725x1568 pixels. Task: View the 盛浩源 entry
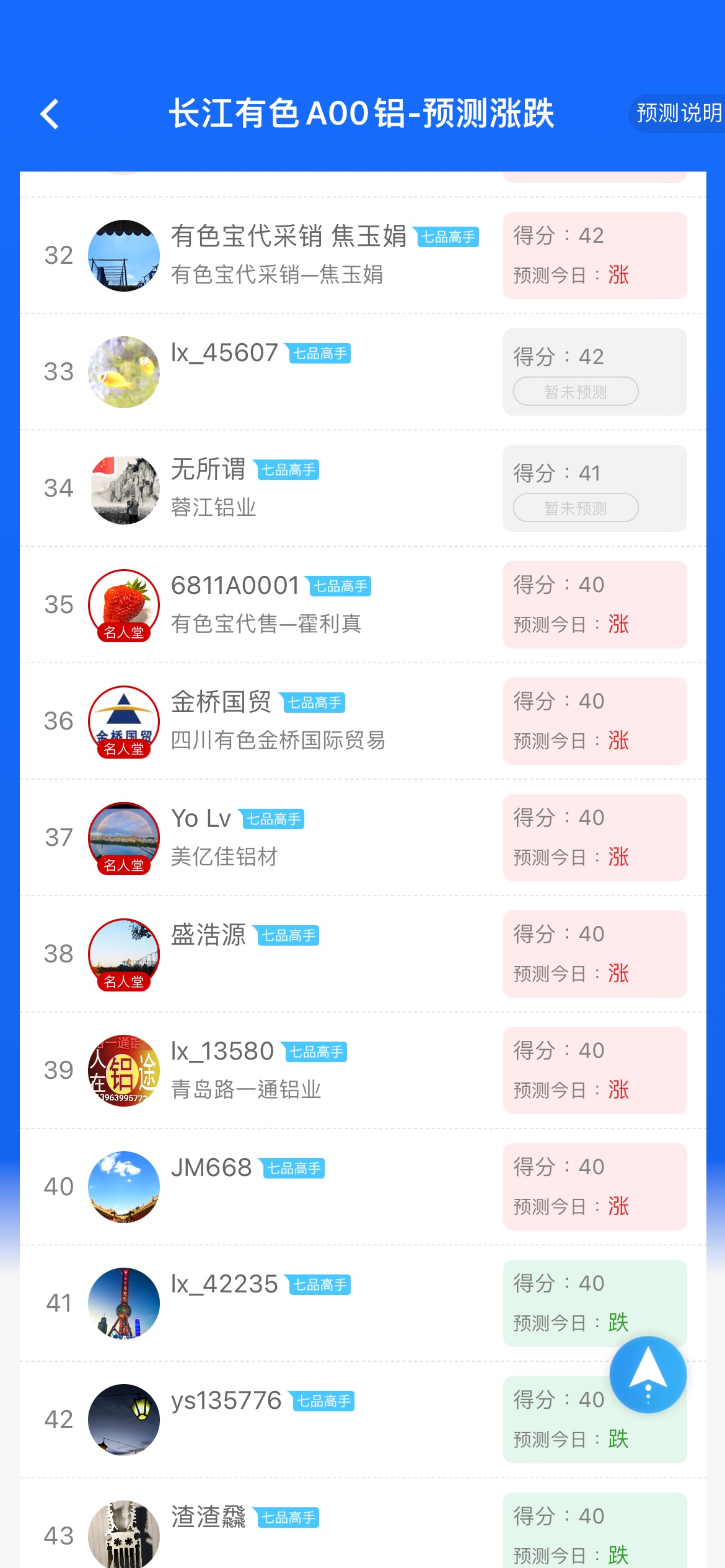point(363,954)
